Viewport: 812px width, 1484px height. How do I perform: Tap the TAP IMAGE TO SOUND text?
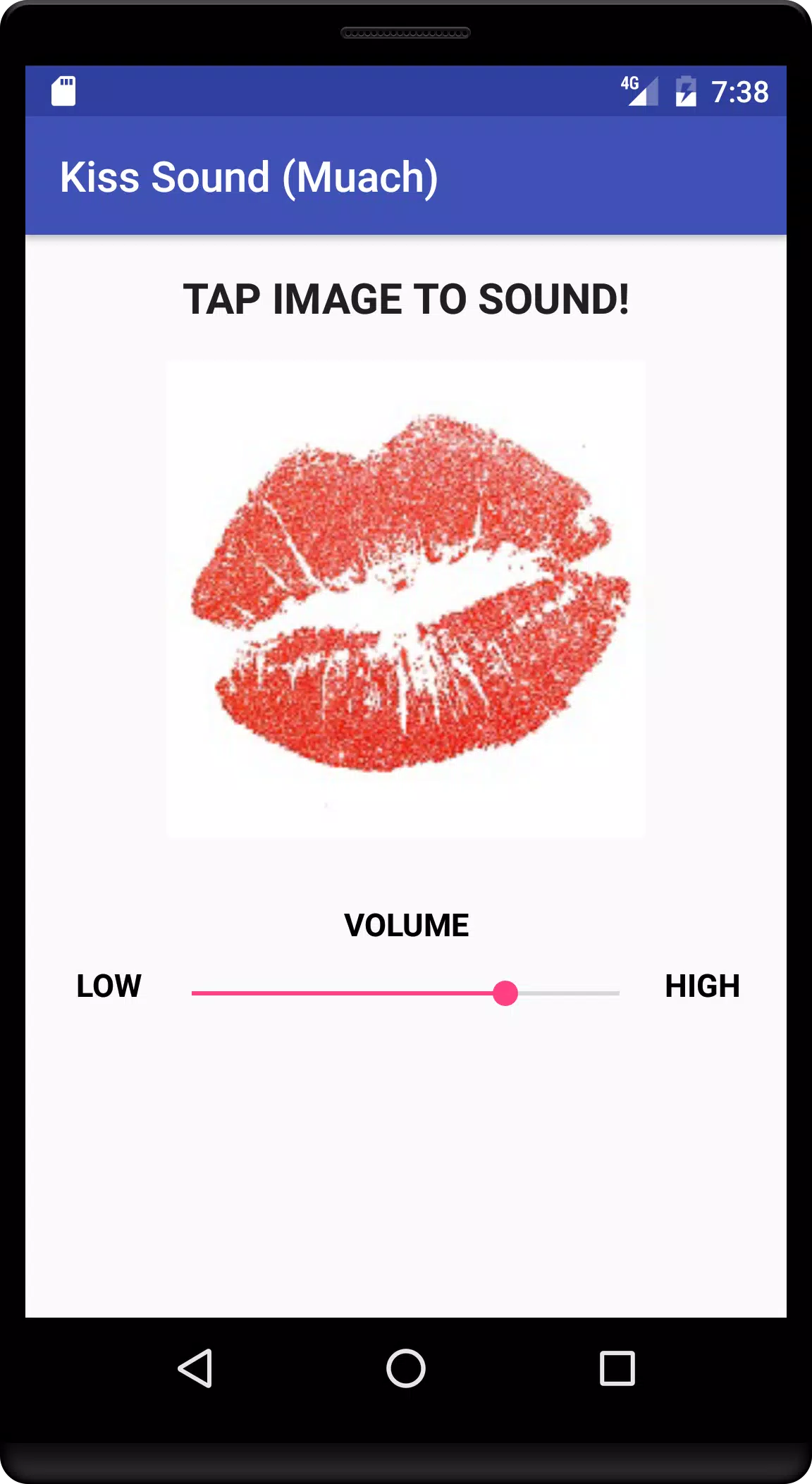[x=406, y=298]
